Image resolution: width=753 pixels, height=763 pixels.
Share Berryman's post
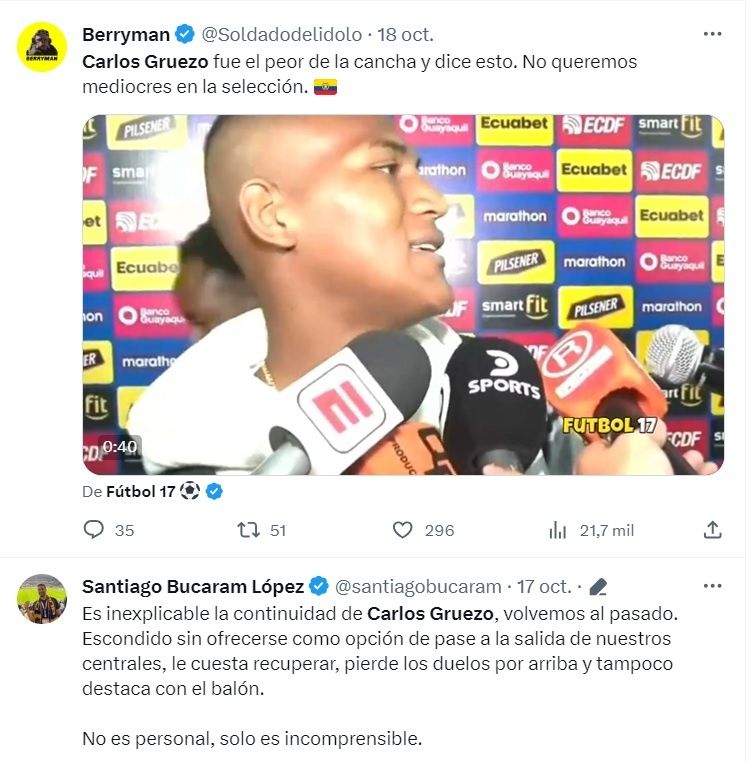(712, 530)
